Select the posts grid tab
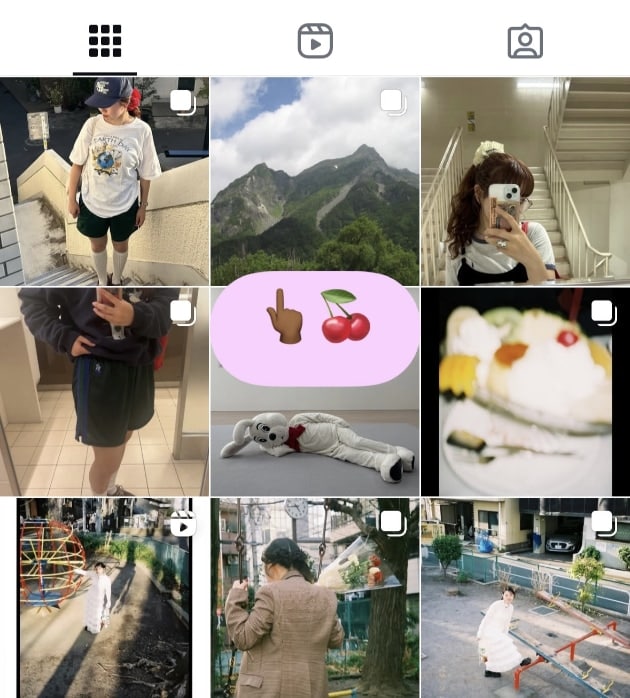 (105, 41)
